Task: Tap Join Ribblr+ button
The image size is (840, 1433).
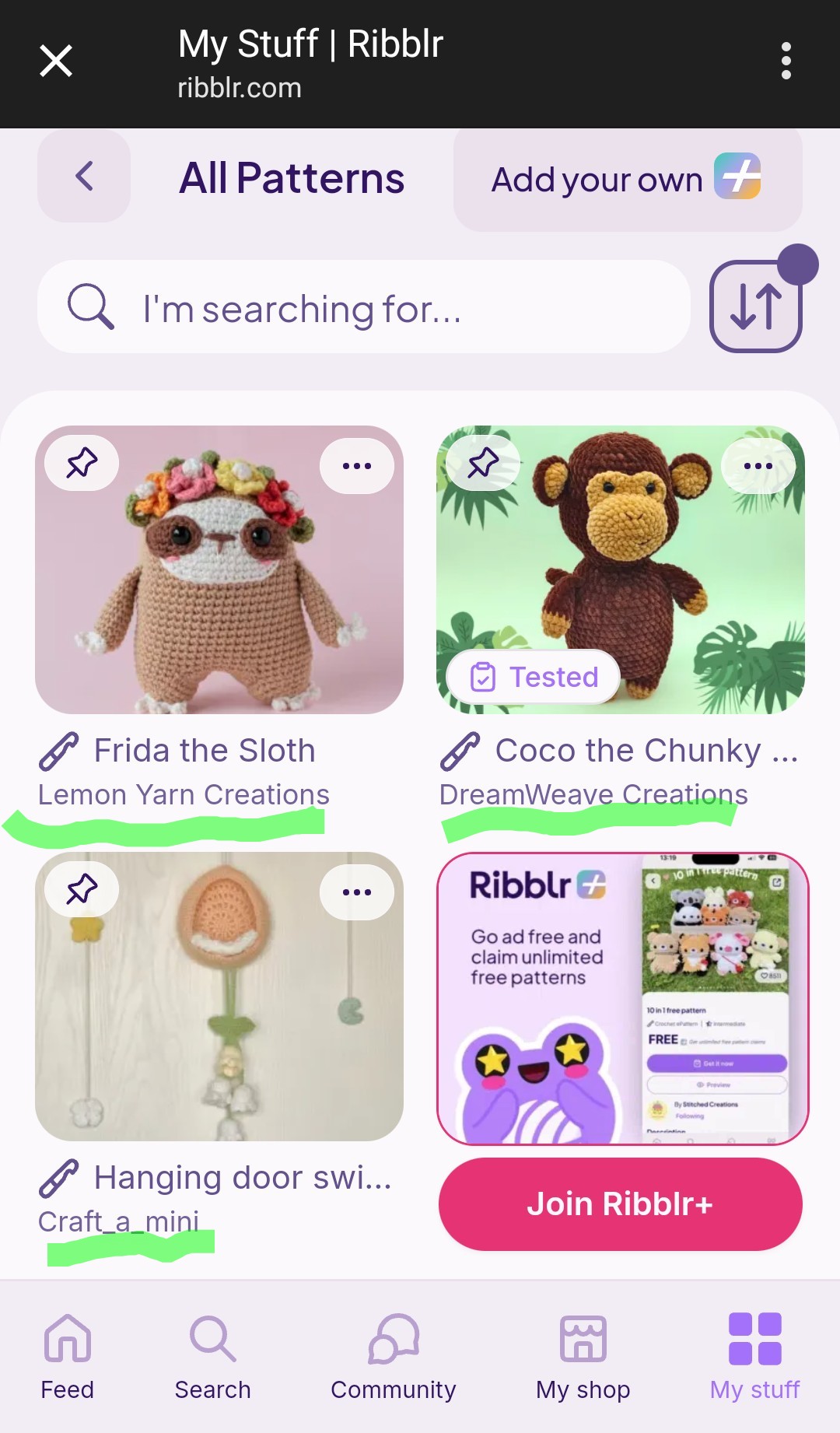Action: tap(621, 1204)
